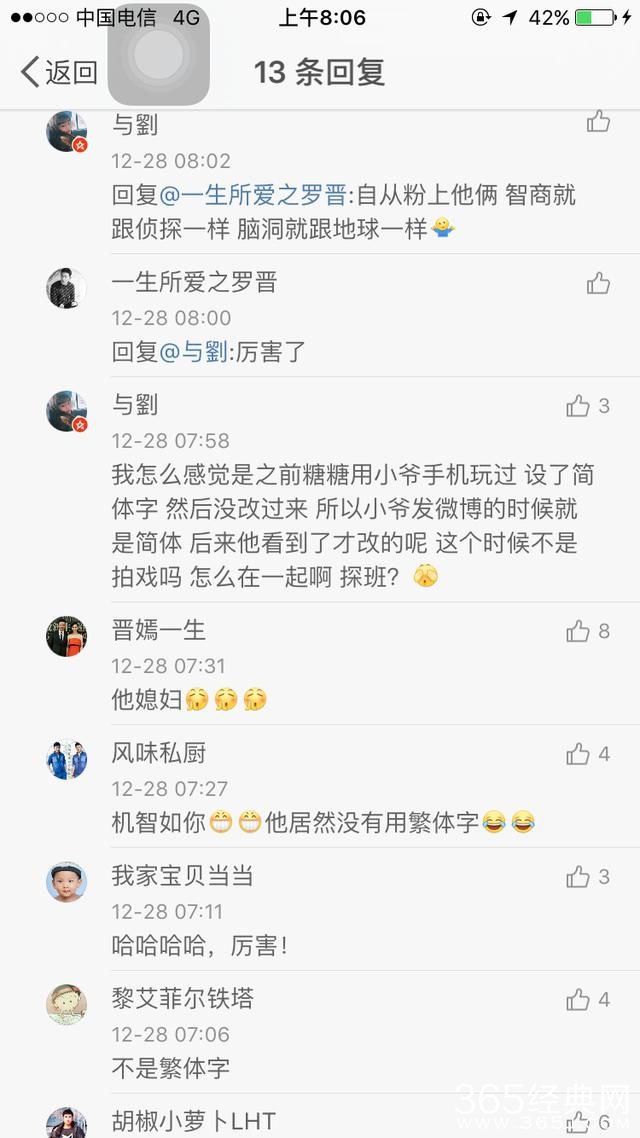View 一生所爱之罗晋's profile avatar
This screenshot has height=1138, width=640.
coord(67,288)
